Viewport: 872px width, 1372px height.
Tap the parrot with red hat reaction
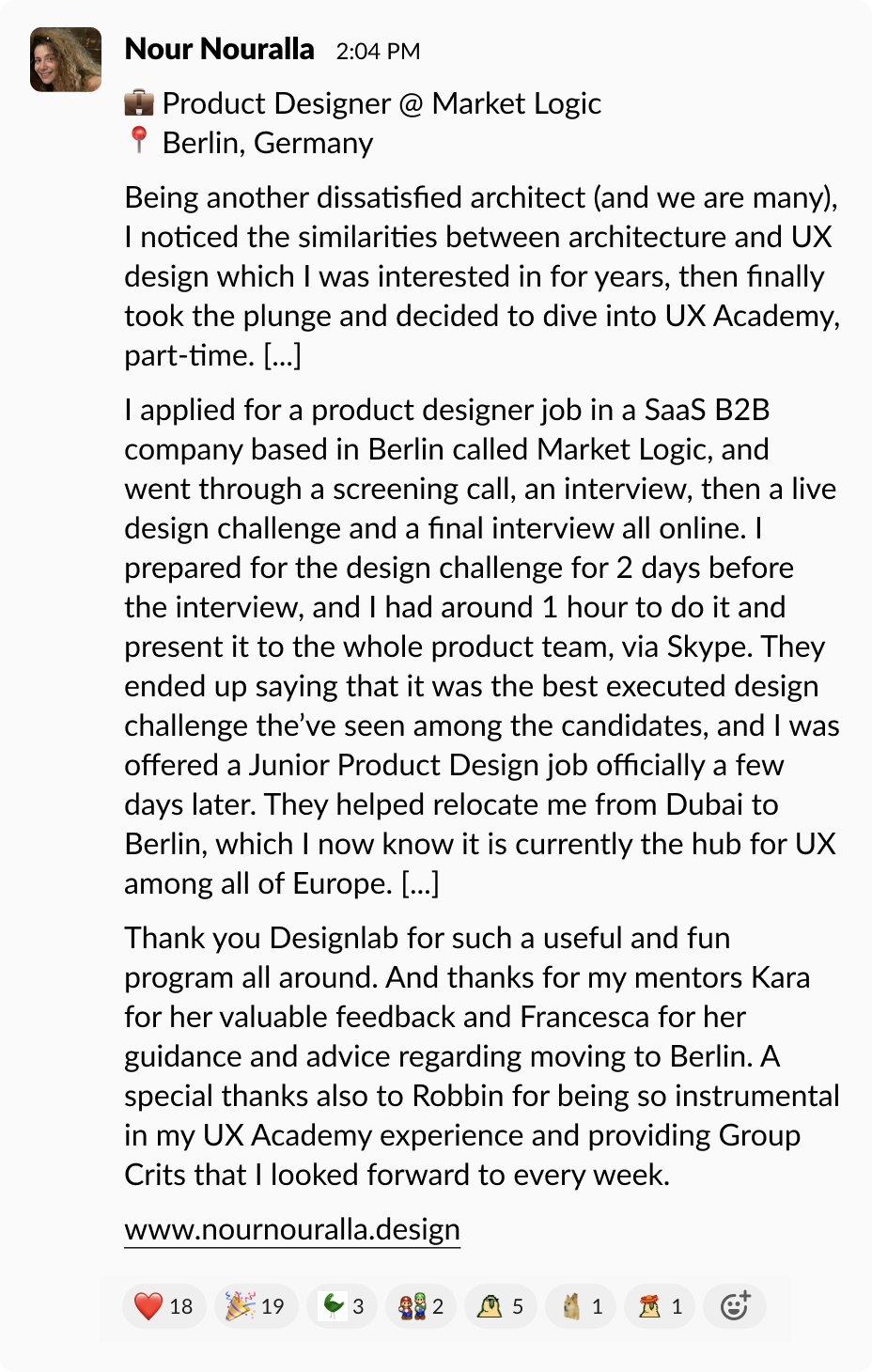660,1306
